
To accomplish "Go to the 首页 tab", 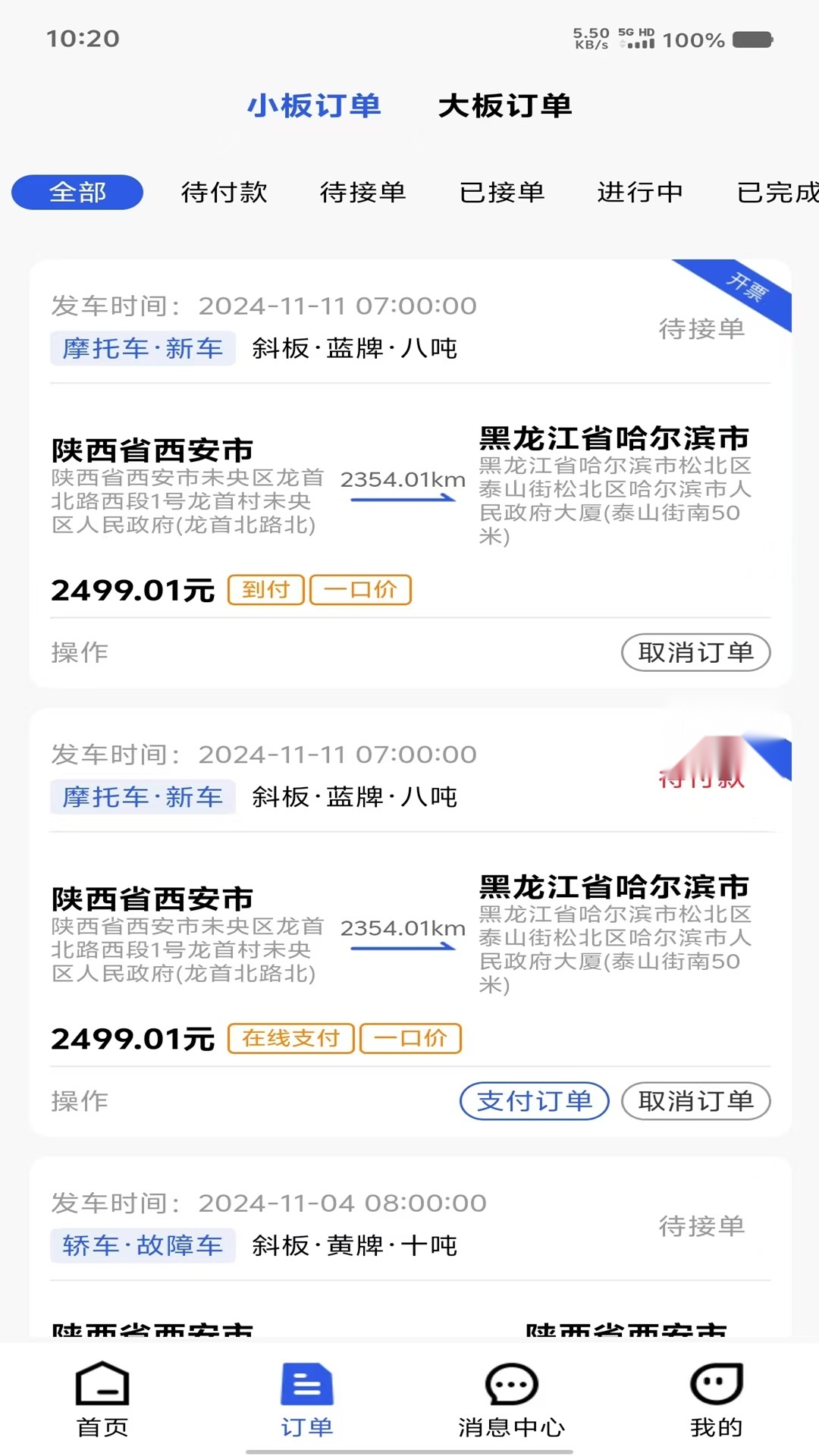I will [x=102, y=1401].
